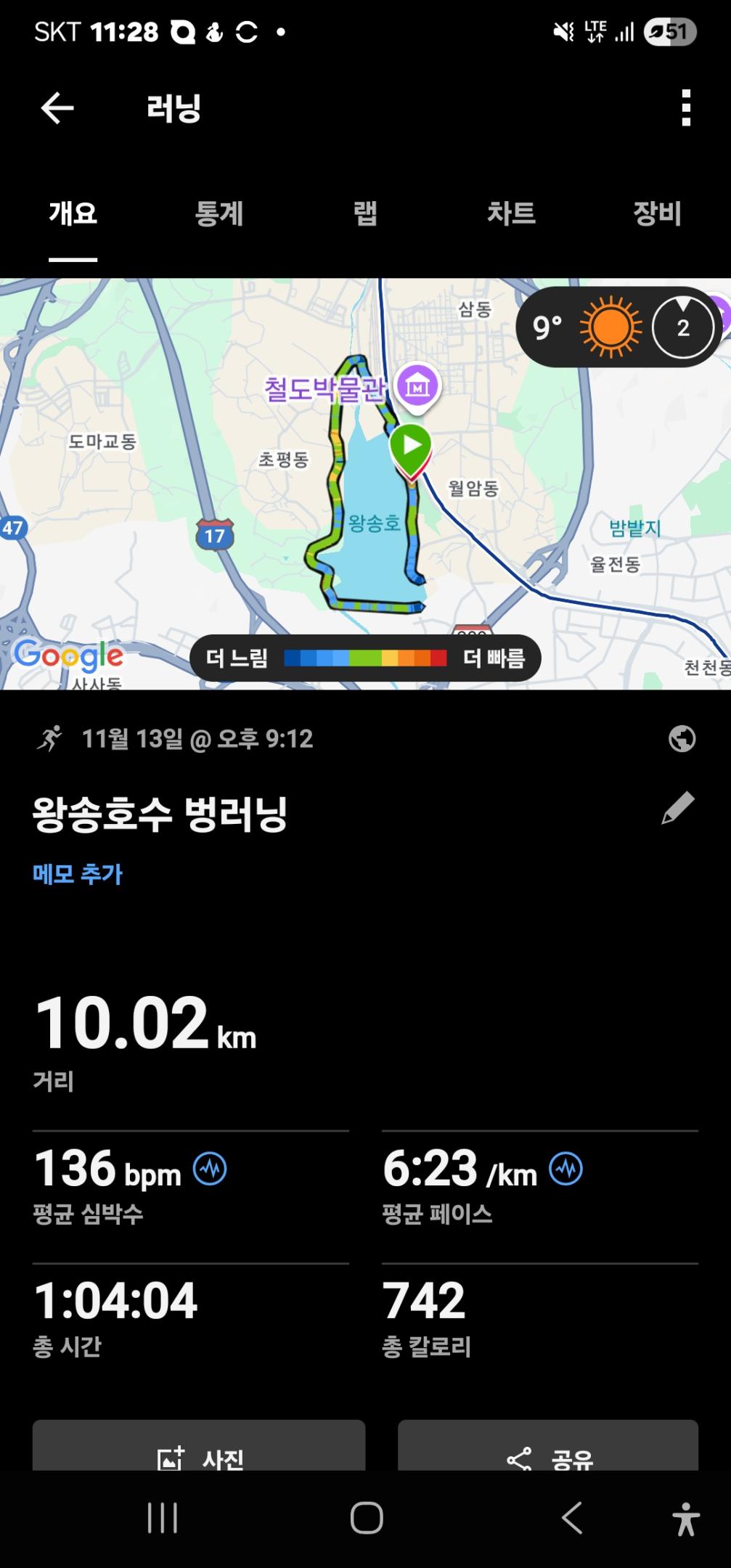
Task: Tap the back arrow to leave activity
Action: 56,107
